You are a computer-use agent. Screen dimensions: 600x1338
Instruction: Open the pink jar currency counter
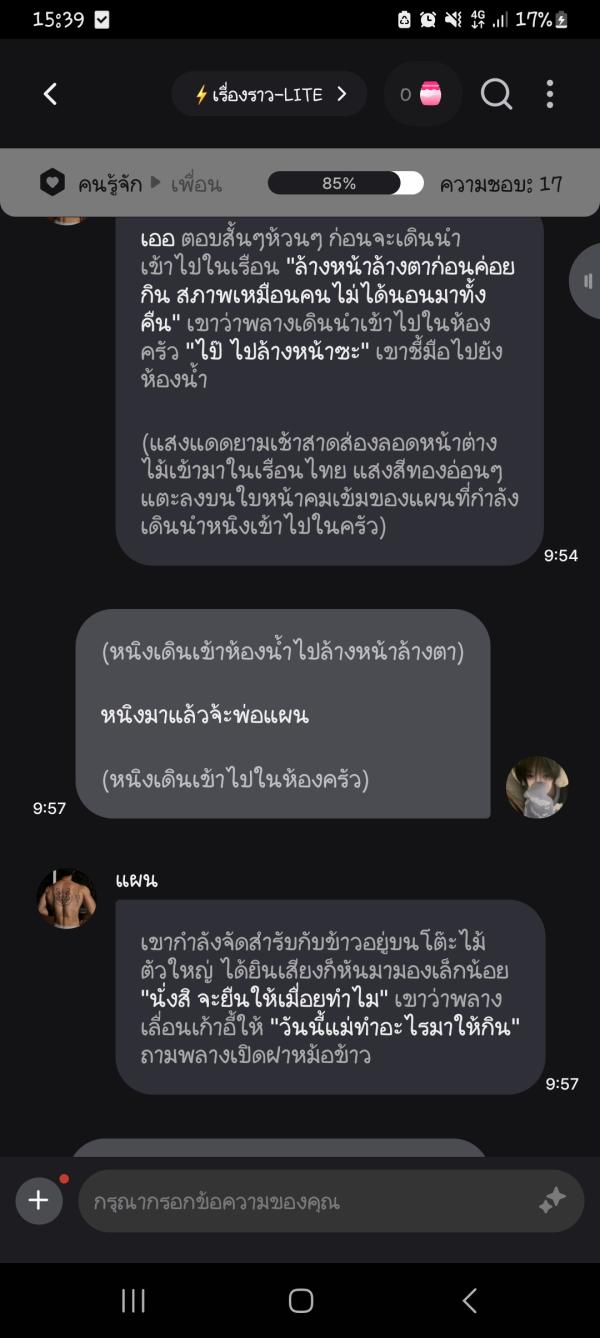point(421,94)
